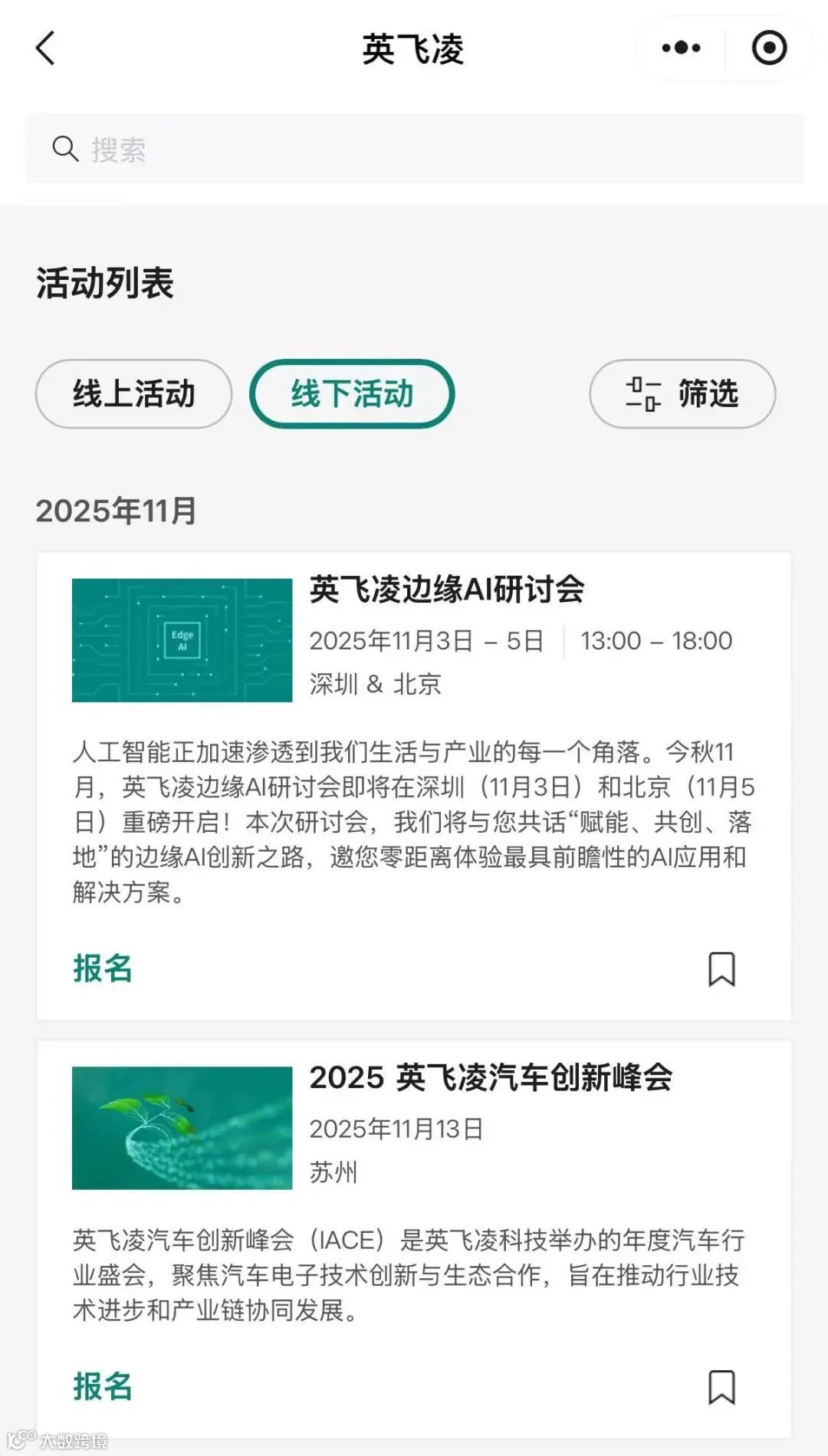Tap 报名 for 英飞凌边缘AI研讨会
Image resolution: width=828 pixels, height=1456 pixels.
coord(103,968)
